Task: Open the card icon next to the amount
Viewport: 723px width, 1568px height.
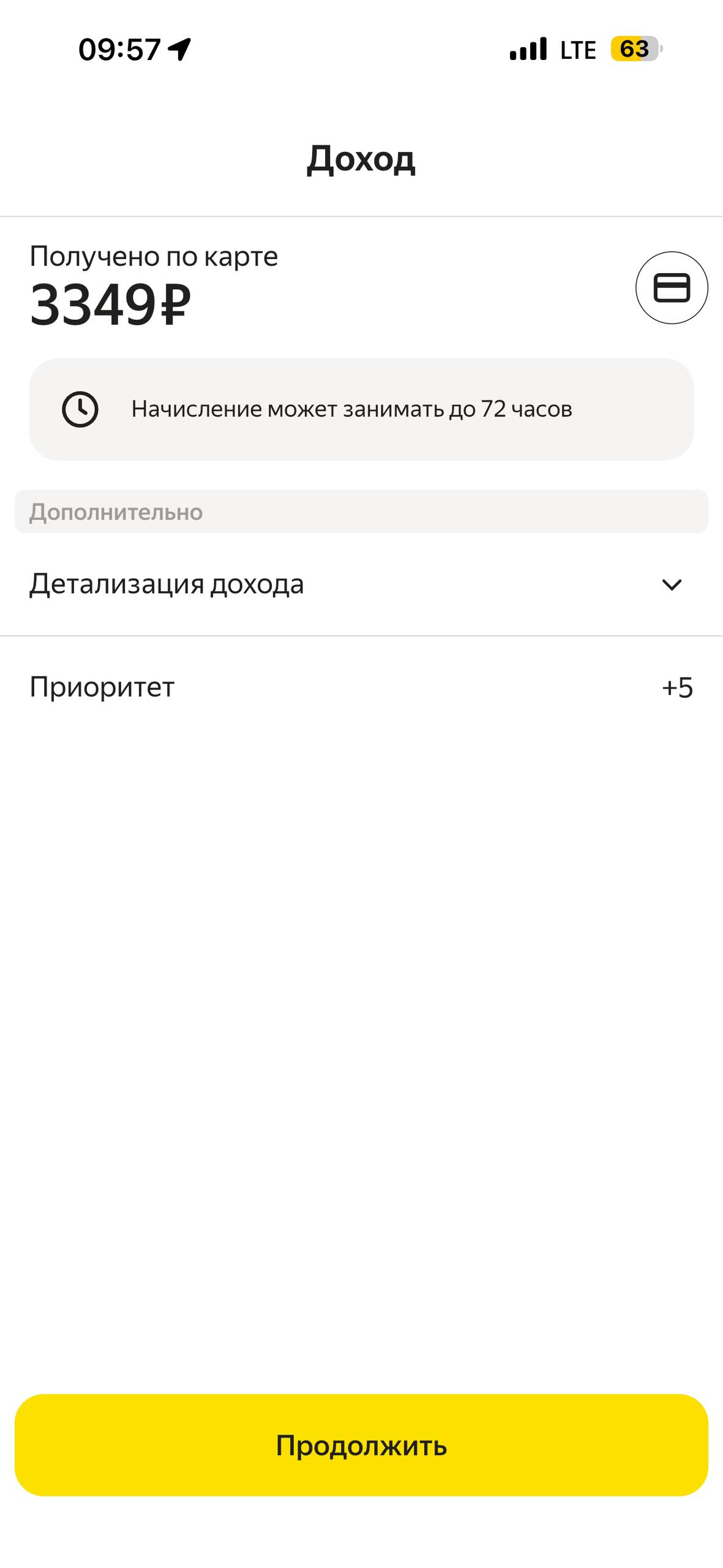Action: pyautogui.click(x=672, y=287)
